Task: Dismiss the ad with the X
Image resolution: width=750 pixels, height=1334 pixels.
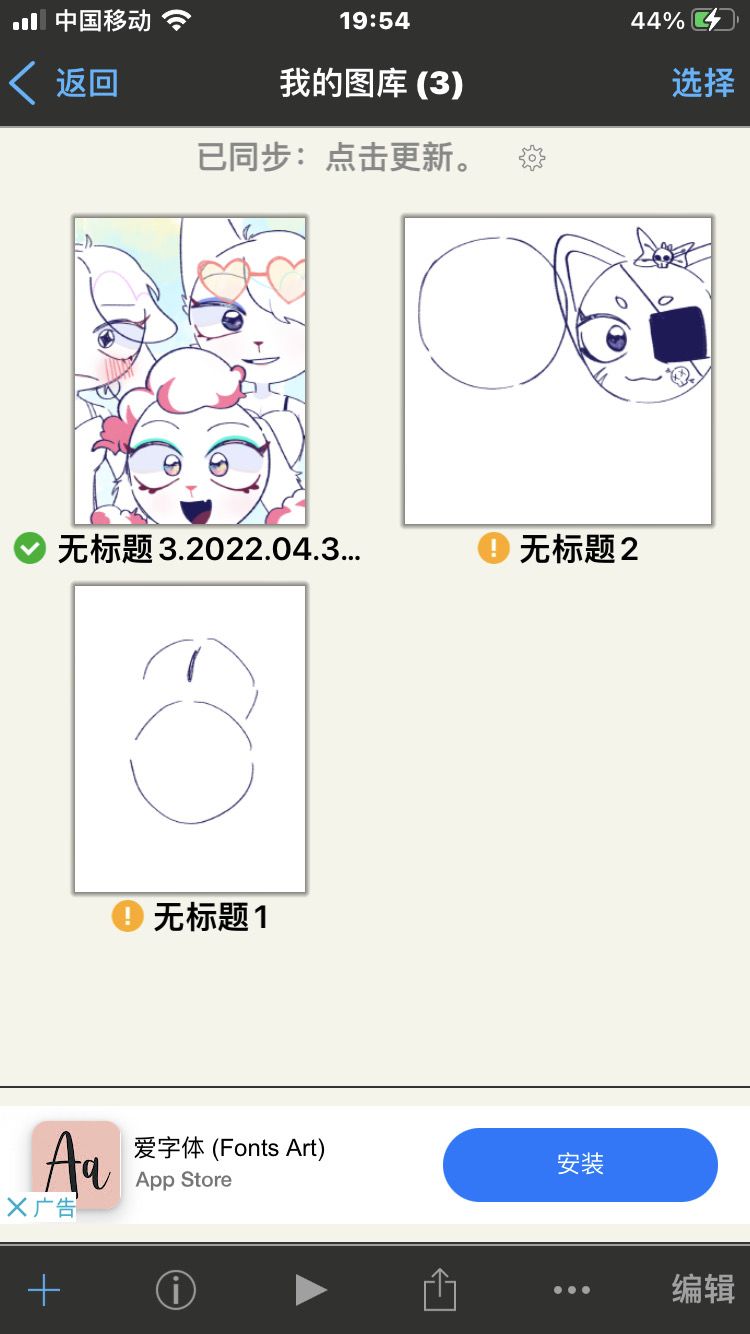Action: [x=19, y=1207]
